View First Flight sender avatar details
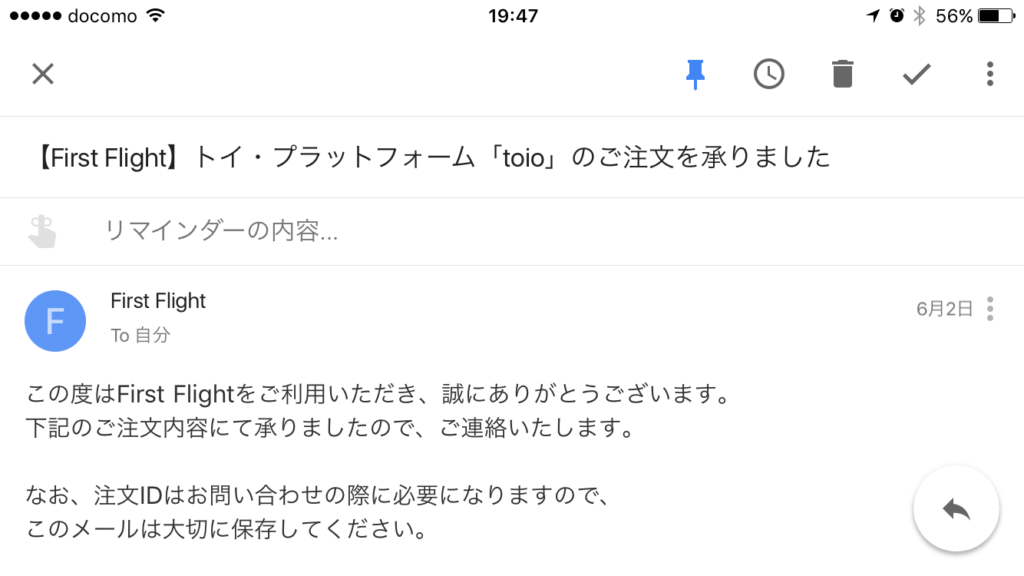The image size is (1024, 576). coord(55,321)
